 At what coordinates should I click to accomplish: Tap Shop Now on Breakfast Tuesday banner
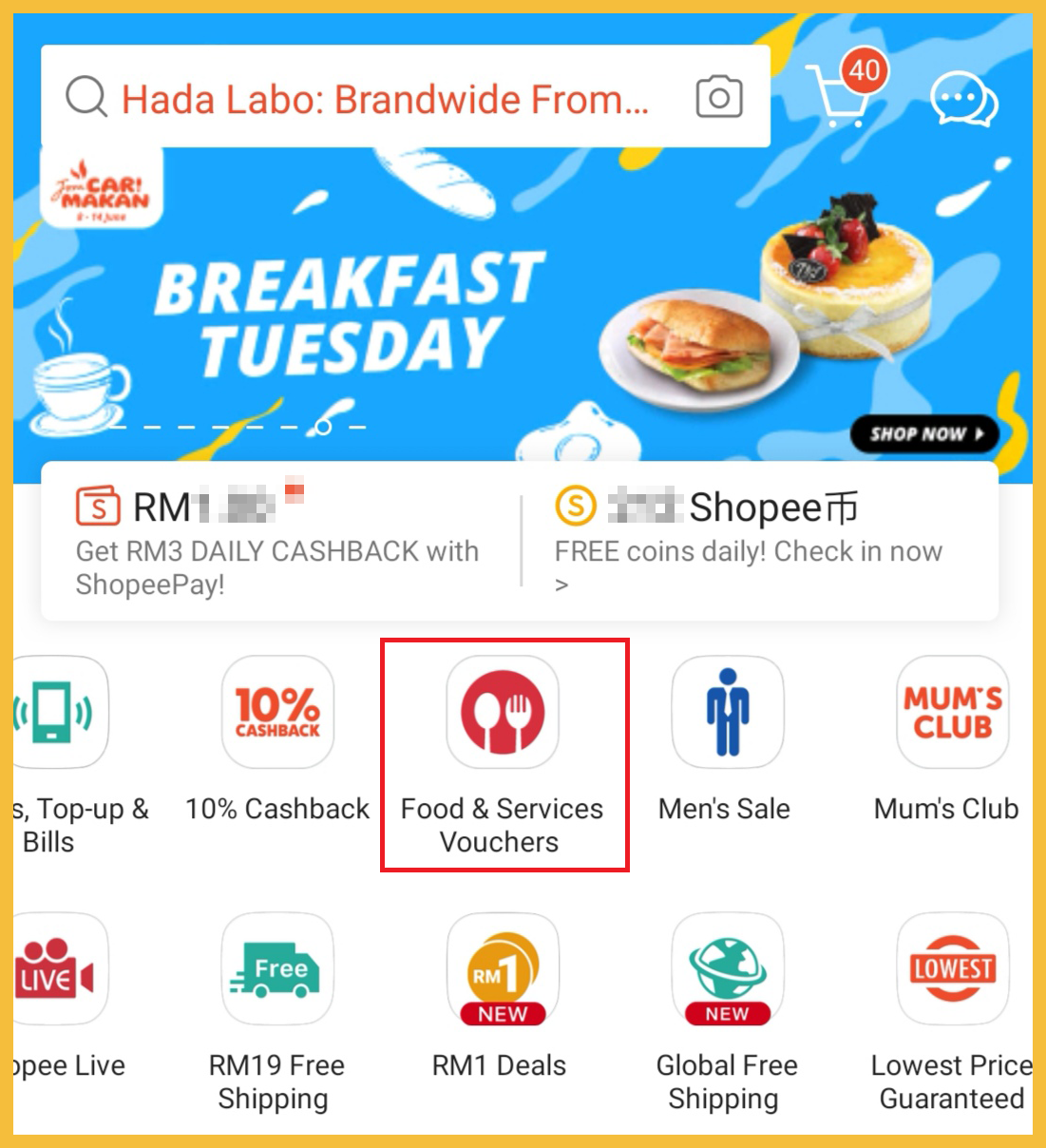(x=922, y=434)
